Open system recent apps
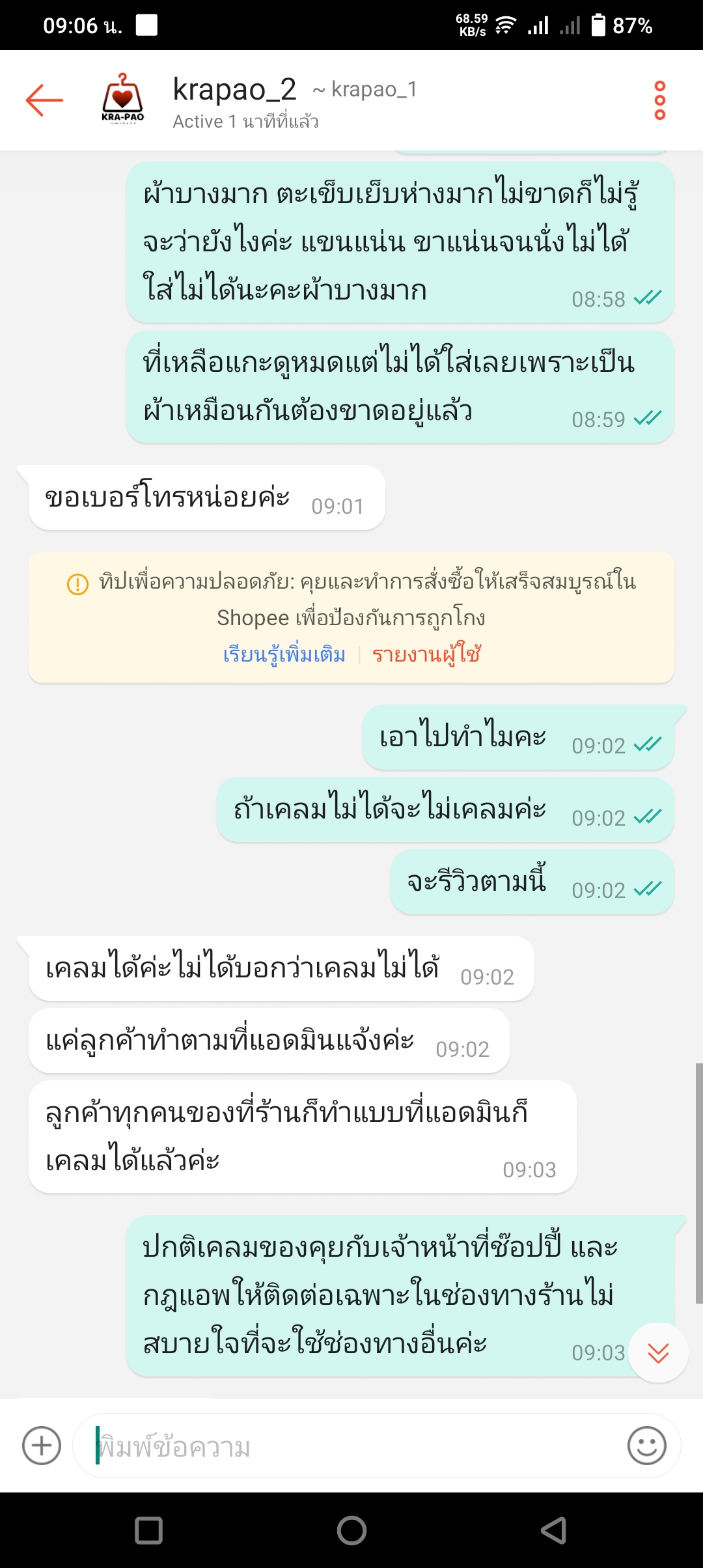The width and height of the screenshot is (703, 1568). tap(148, 1530)
